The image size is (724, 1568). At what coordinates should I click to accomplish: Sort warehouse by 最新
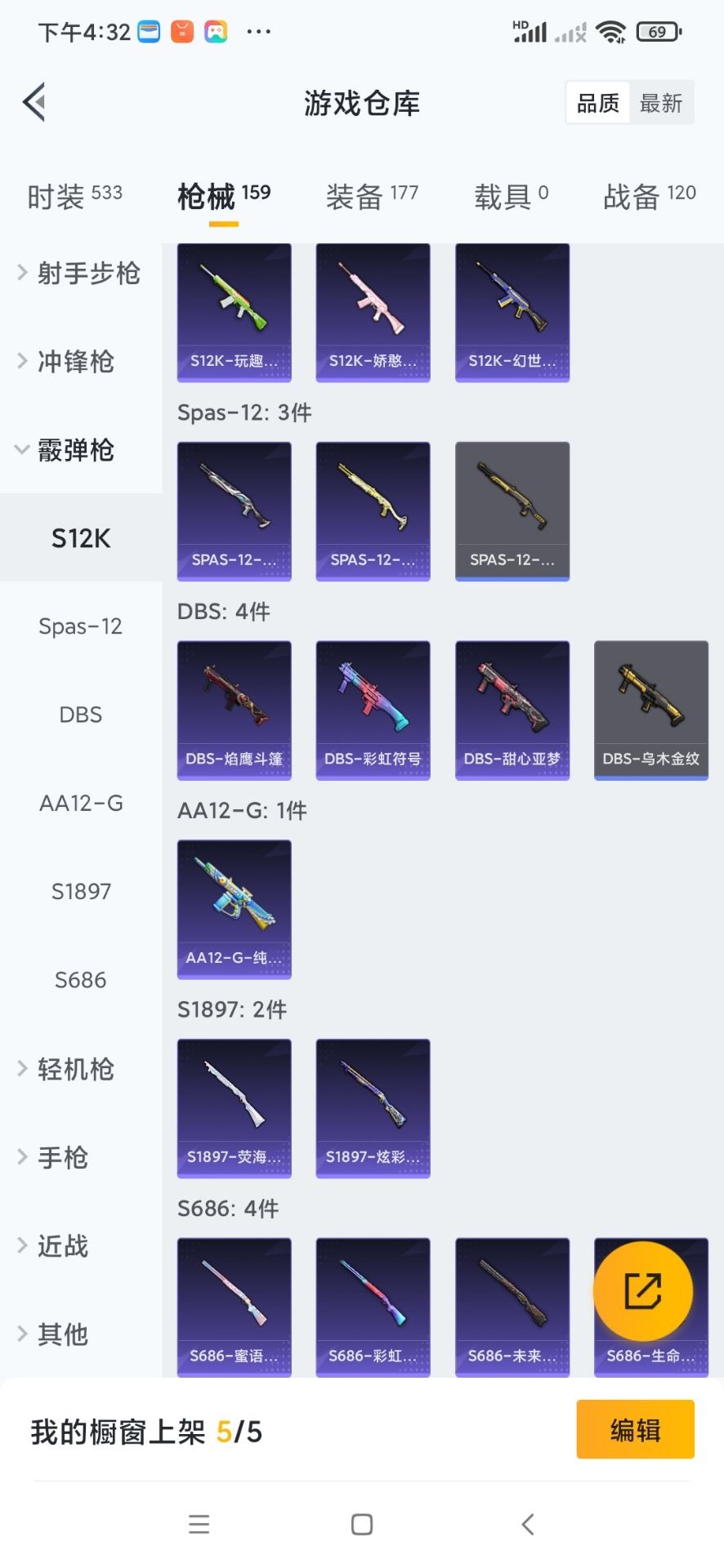(x=660, y=103)
